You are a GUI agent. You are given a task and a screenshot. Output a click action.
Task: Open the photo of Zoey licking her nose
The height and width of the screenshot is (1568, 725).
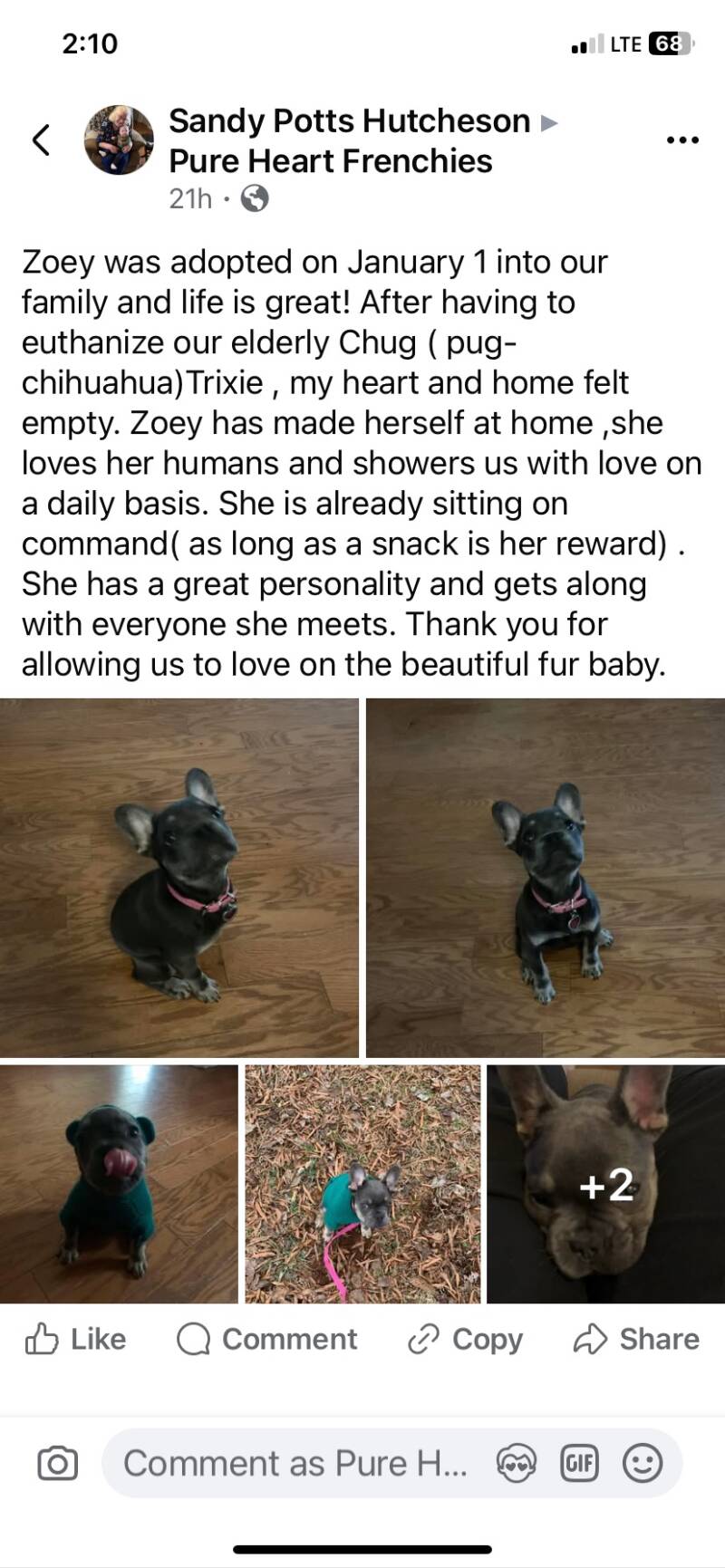[x=119, y=1183]
